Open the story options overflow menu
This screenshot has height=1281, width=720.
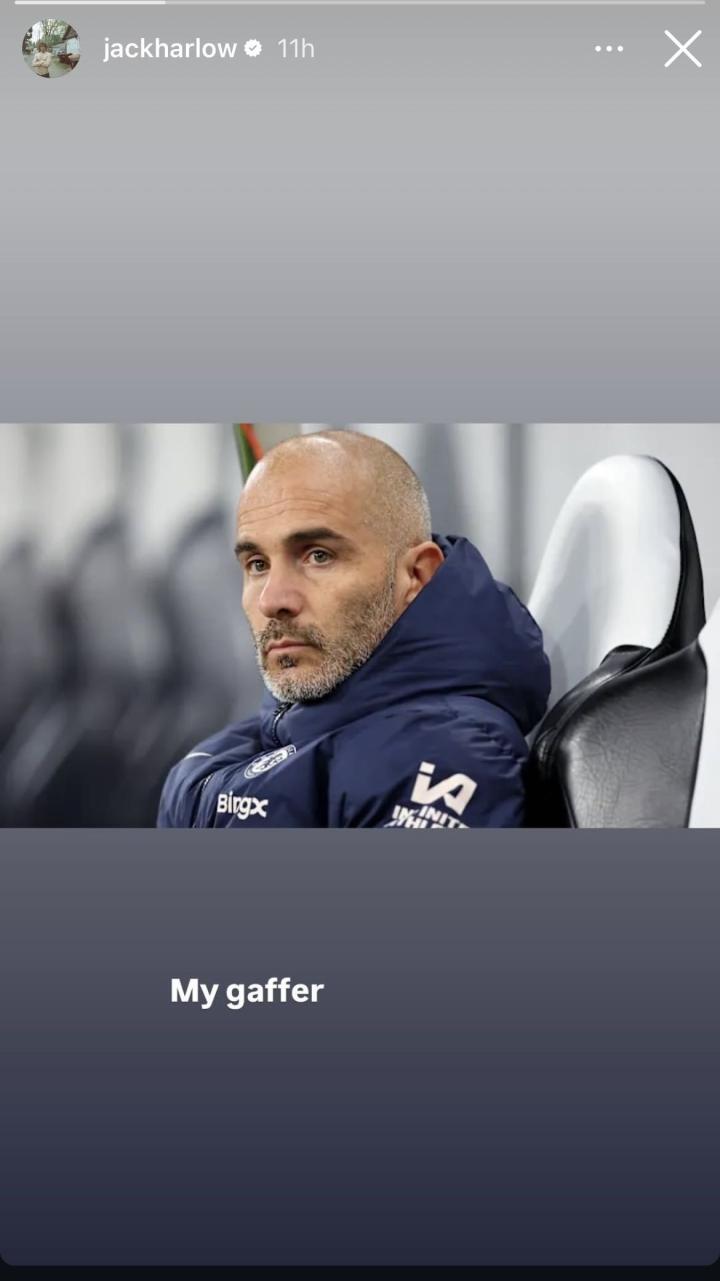point(608,49)
